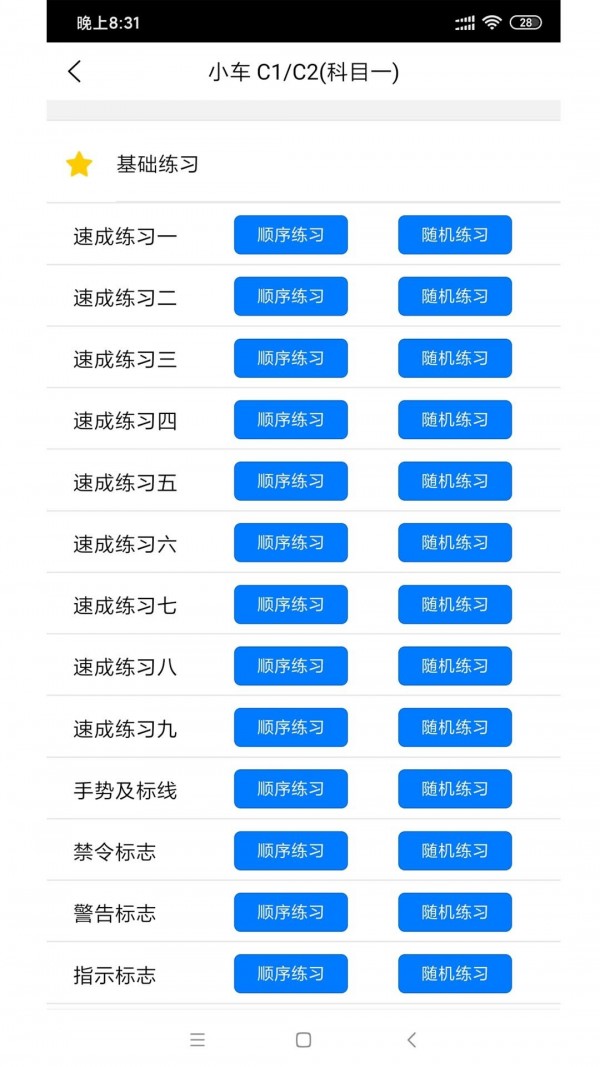Image resolution: width=600 pixels, height=1067 pixels.
Task: Go back using the top-left arrow
Action: (x=74, y=72)
